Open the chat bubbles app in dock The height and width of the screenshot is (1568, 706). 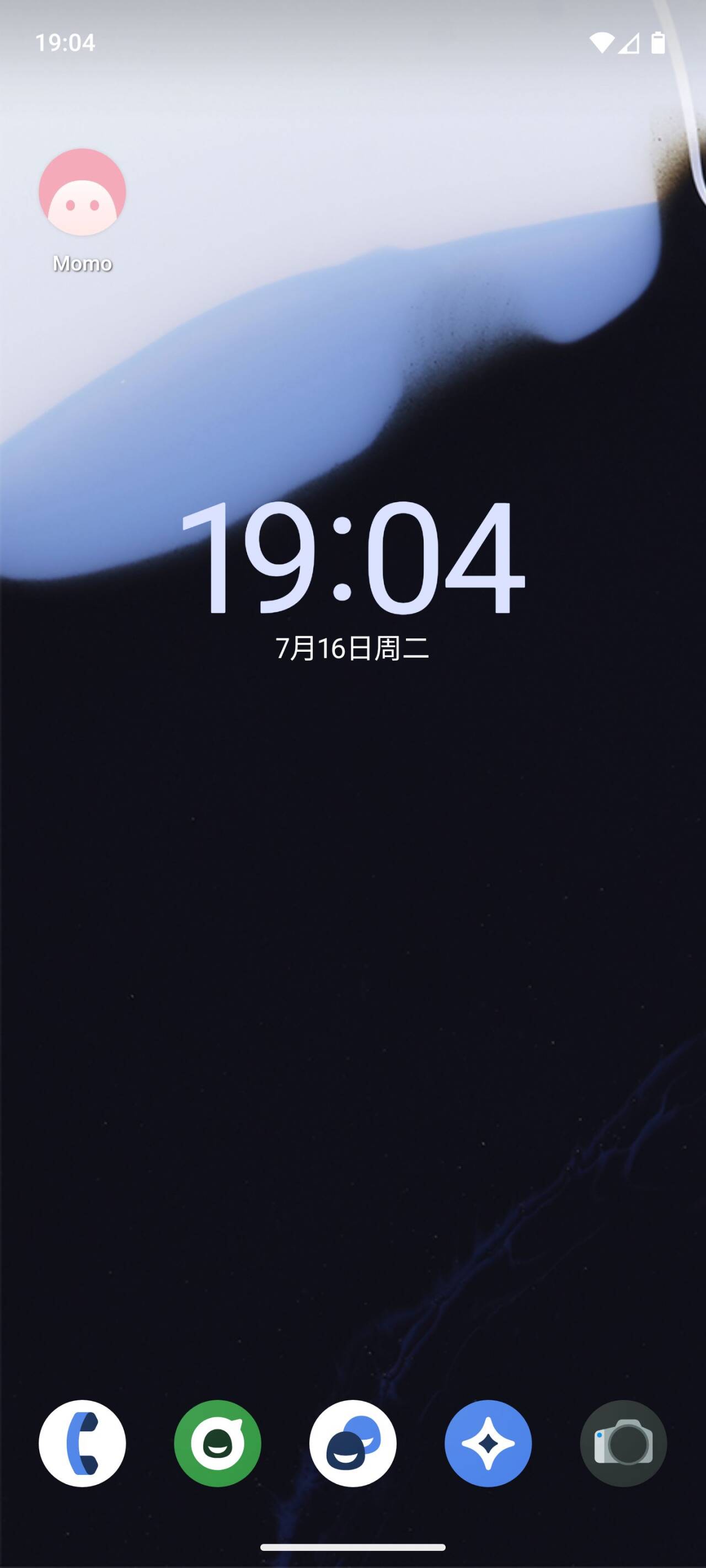tap(352, 1443)
